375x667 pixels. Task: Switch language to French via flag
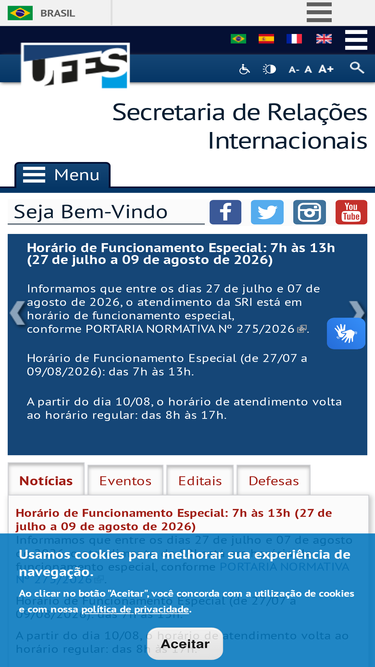294,39
